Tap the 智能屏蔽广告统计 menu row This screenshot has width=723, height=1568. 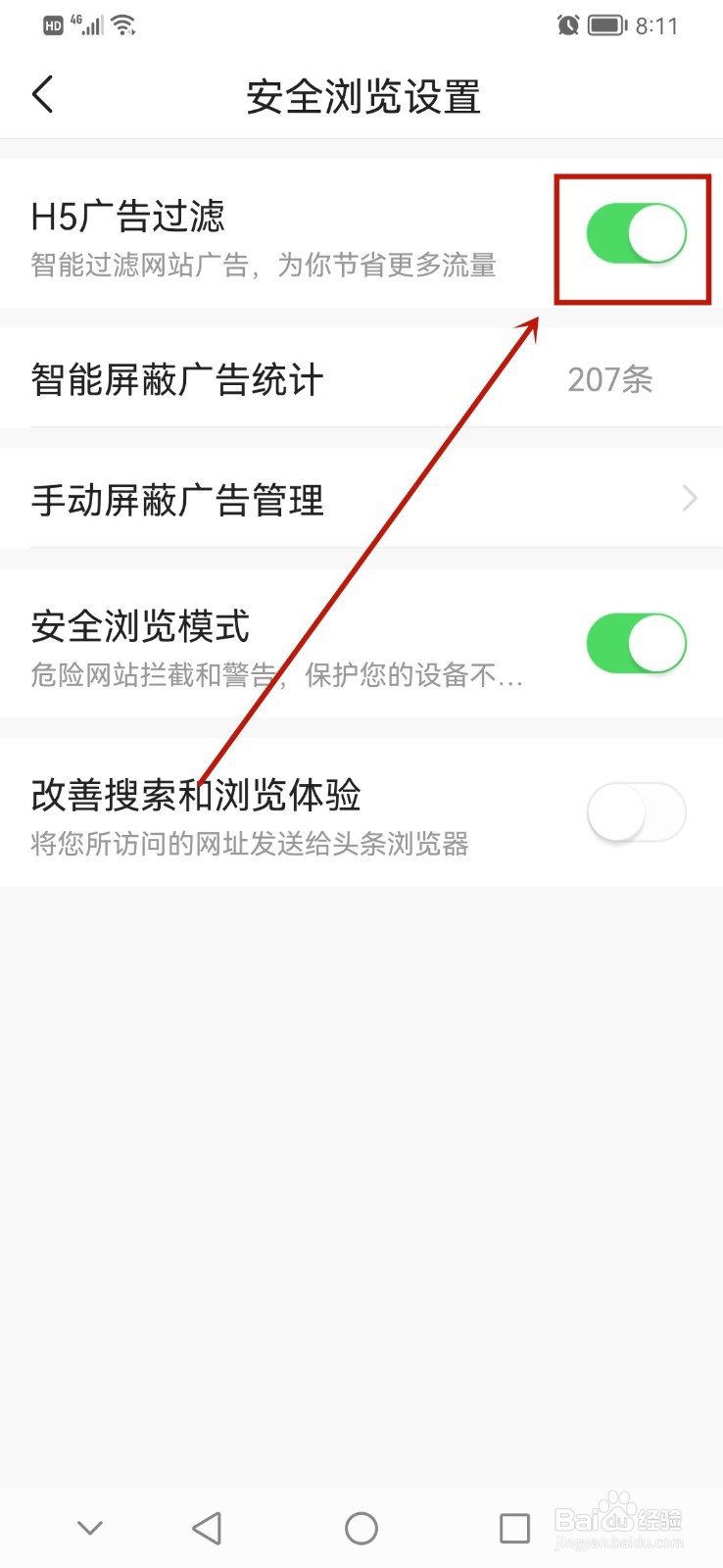click(x=294, y=379)
